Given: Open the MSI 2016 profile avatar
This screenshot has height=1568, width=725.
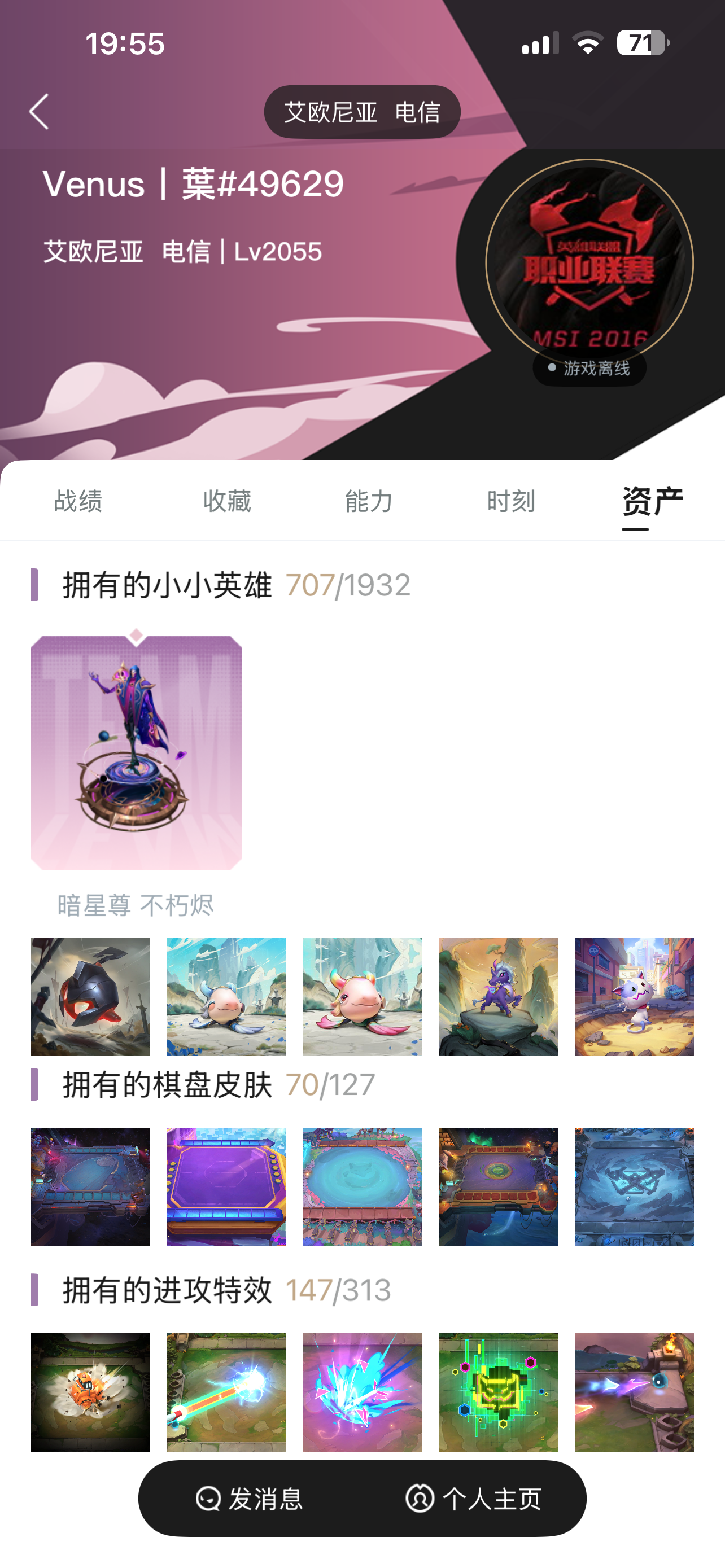Looking at the screenshot, I should coord(589,263).
